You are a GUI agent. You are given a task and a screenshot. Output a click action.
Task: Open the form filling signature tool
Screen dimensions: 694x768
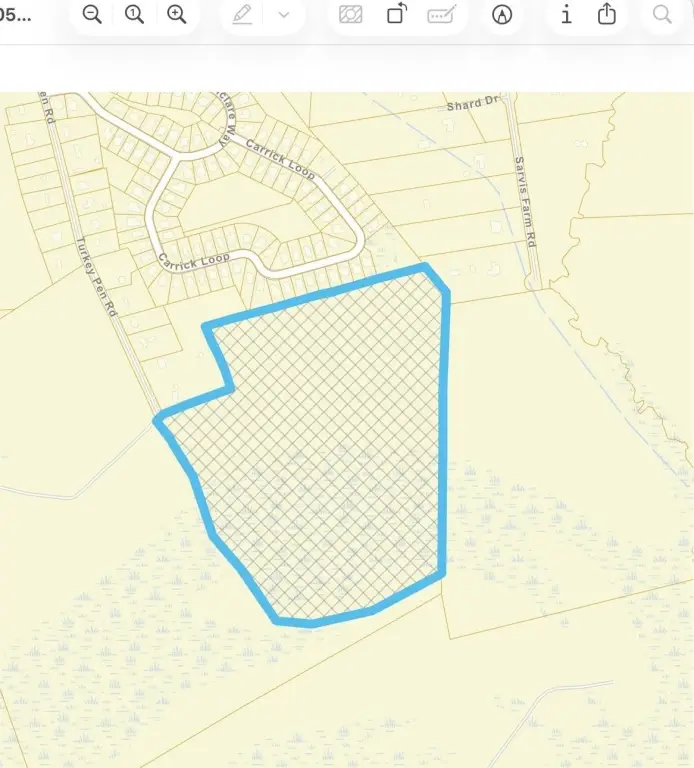(441, 15)
